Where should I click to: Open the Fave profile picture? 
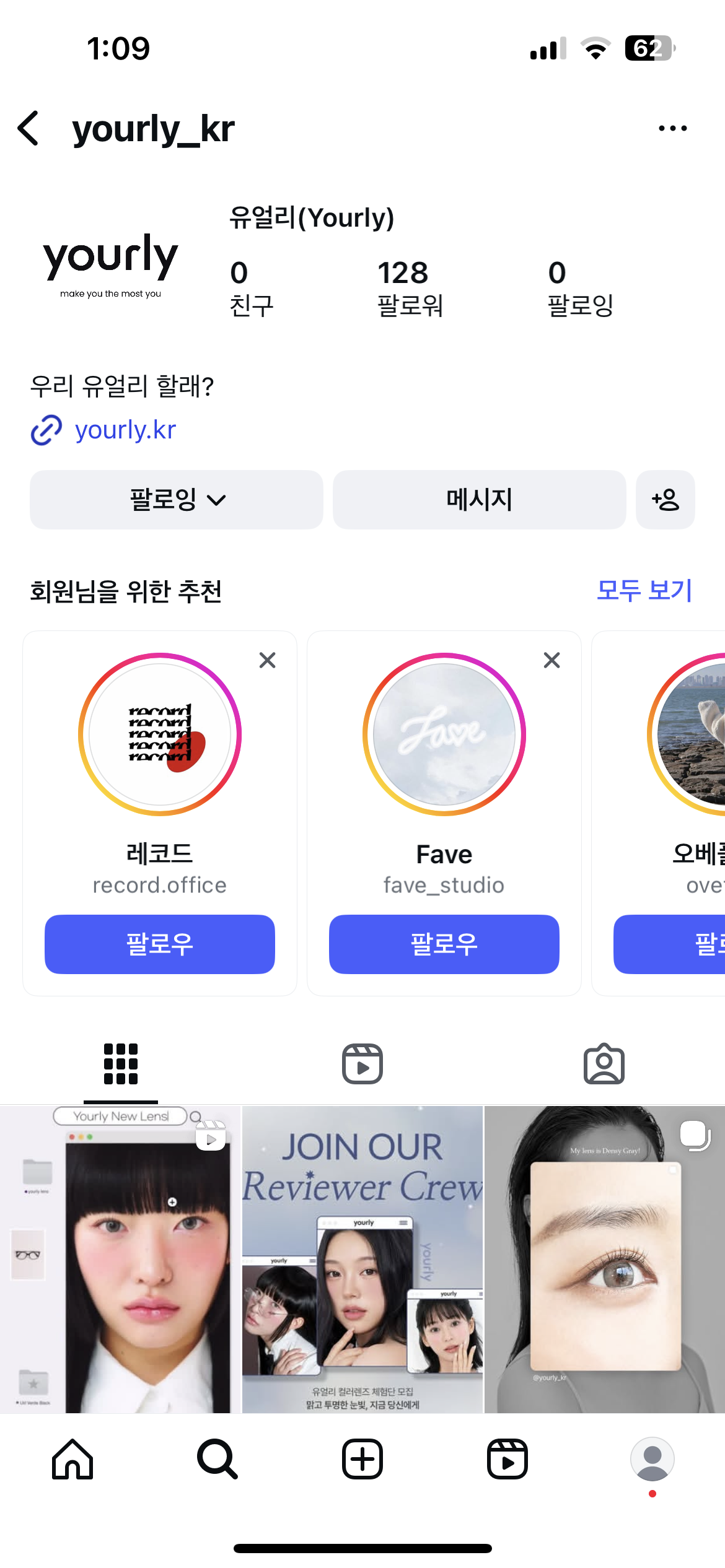444,734
